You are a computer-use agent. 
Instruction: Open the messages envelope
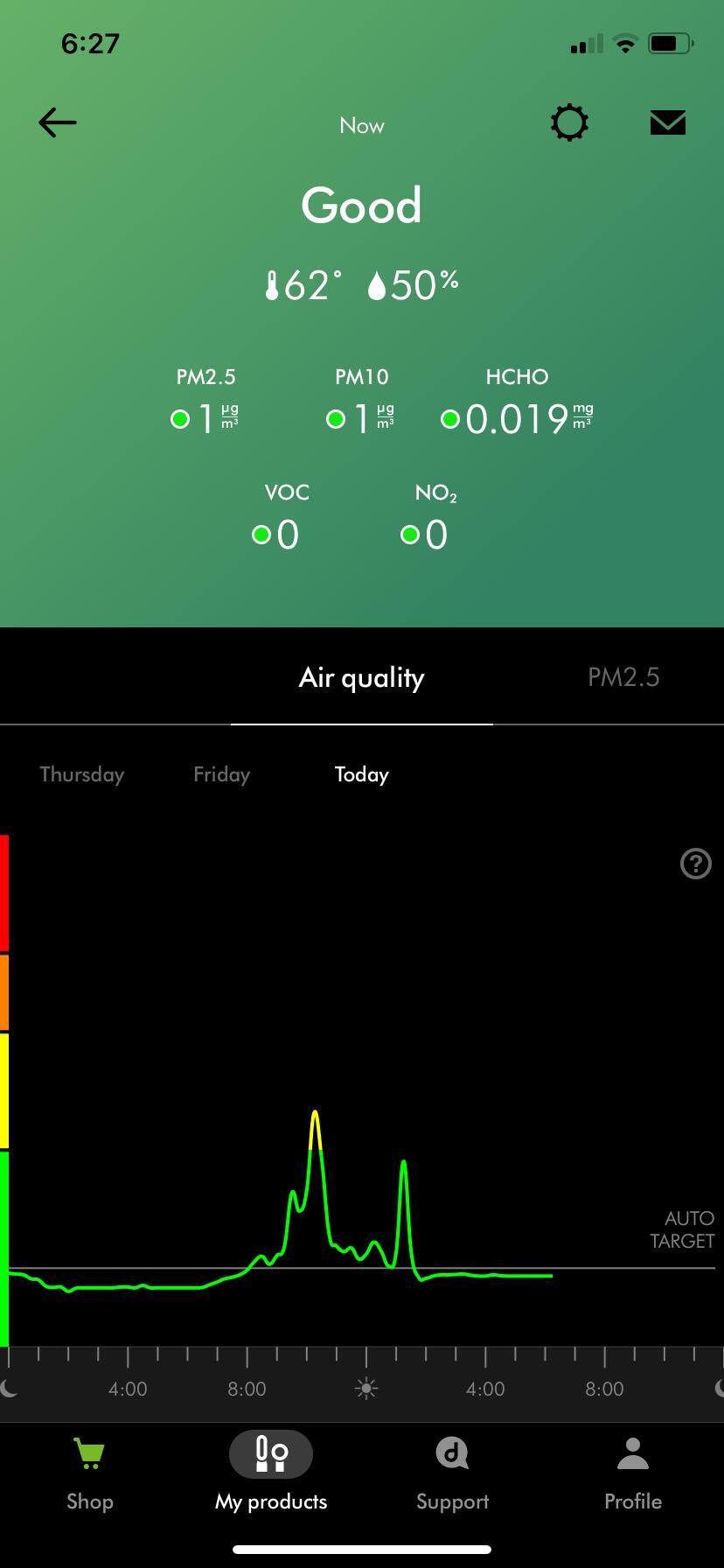[x=667, y=122]
